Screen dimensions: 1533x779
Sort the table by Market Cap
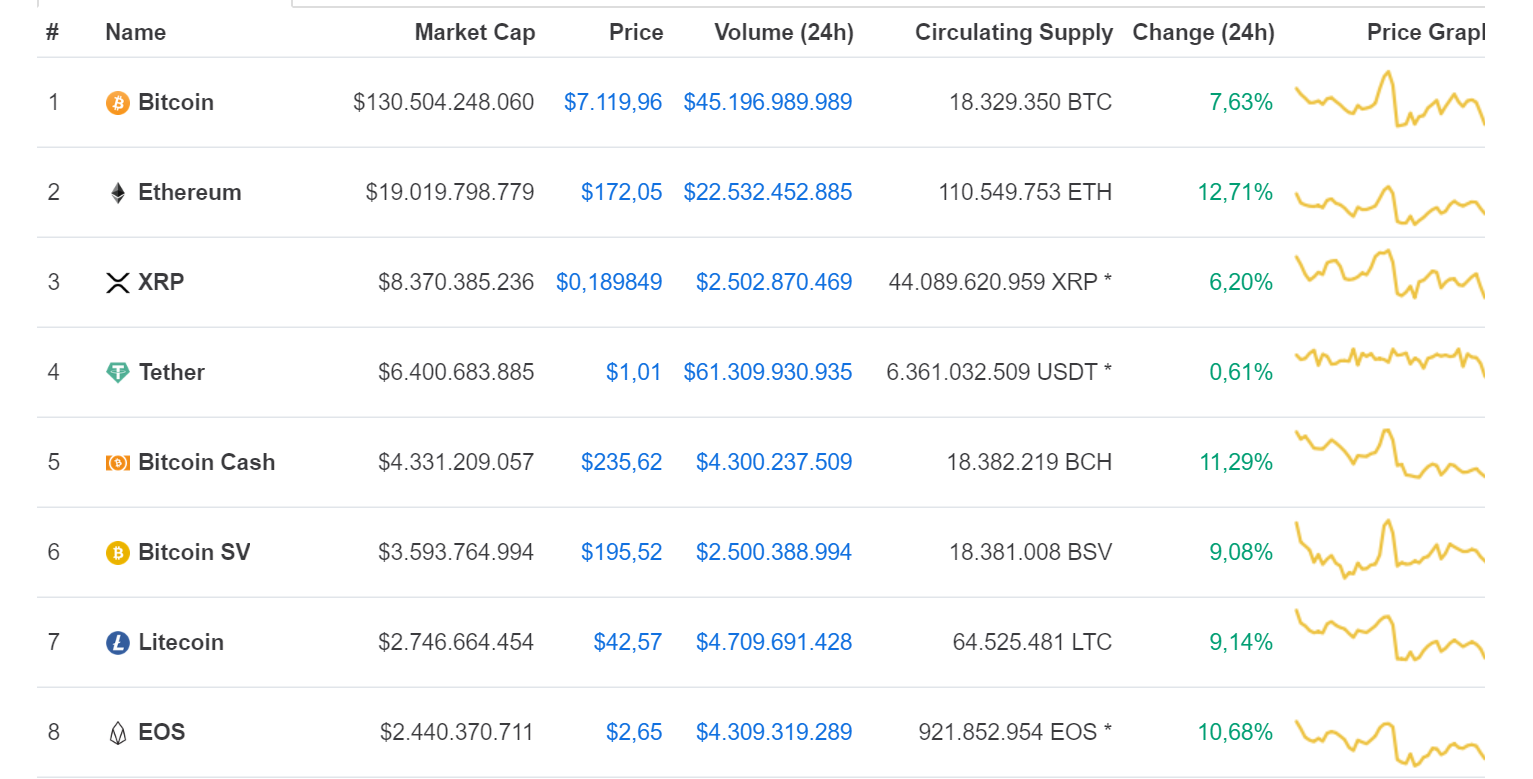pos(475,33)
